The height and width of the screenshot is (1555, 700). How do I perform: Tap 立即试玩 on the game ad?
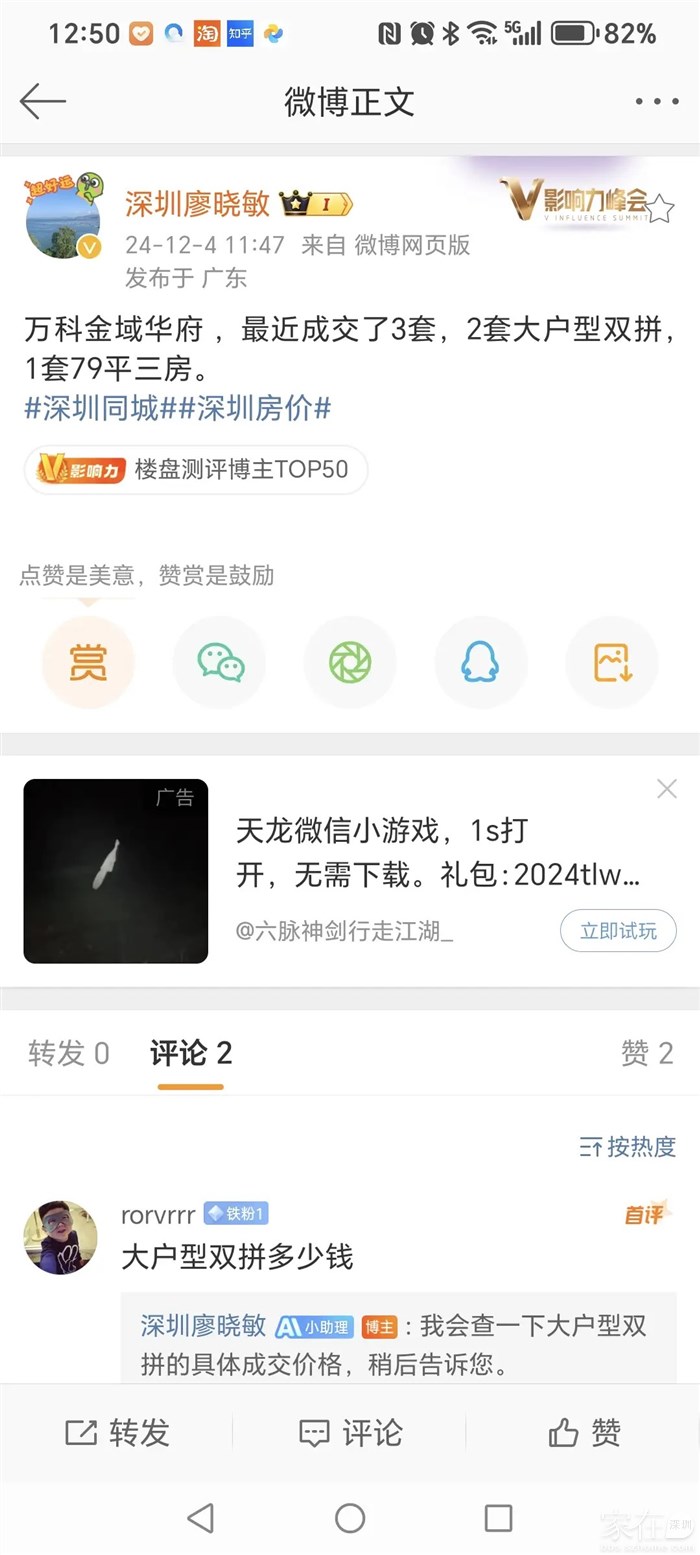(618, 931)
